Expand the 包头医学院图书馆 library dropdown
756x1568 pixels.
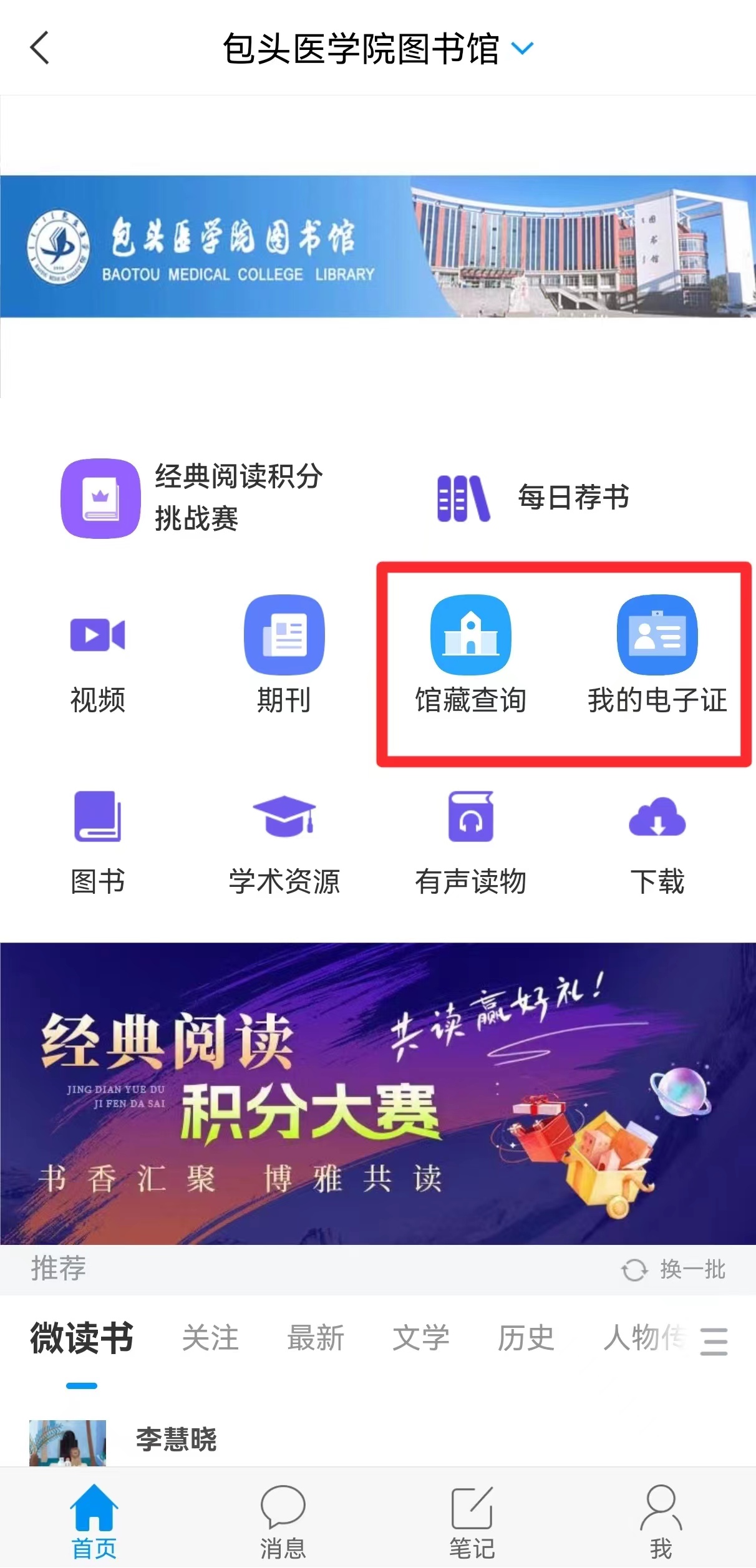coord(522,48)
